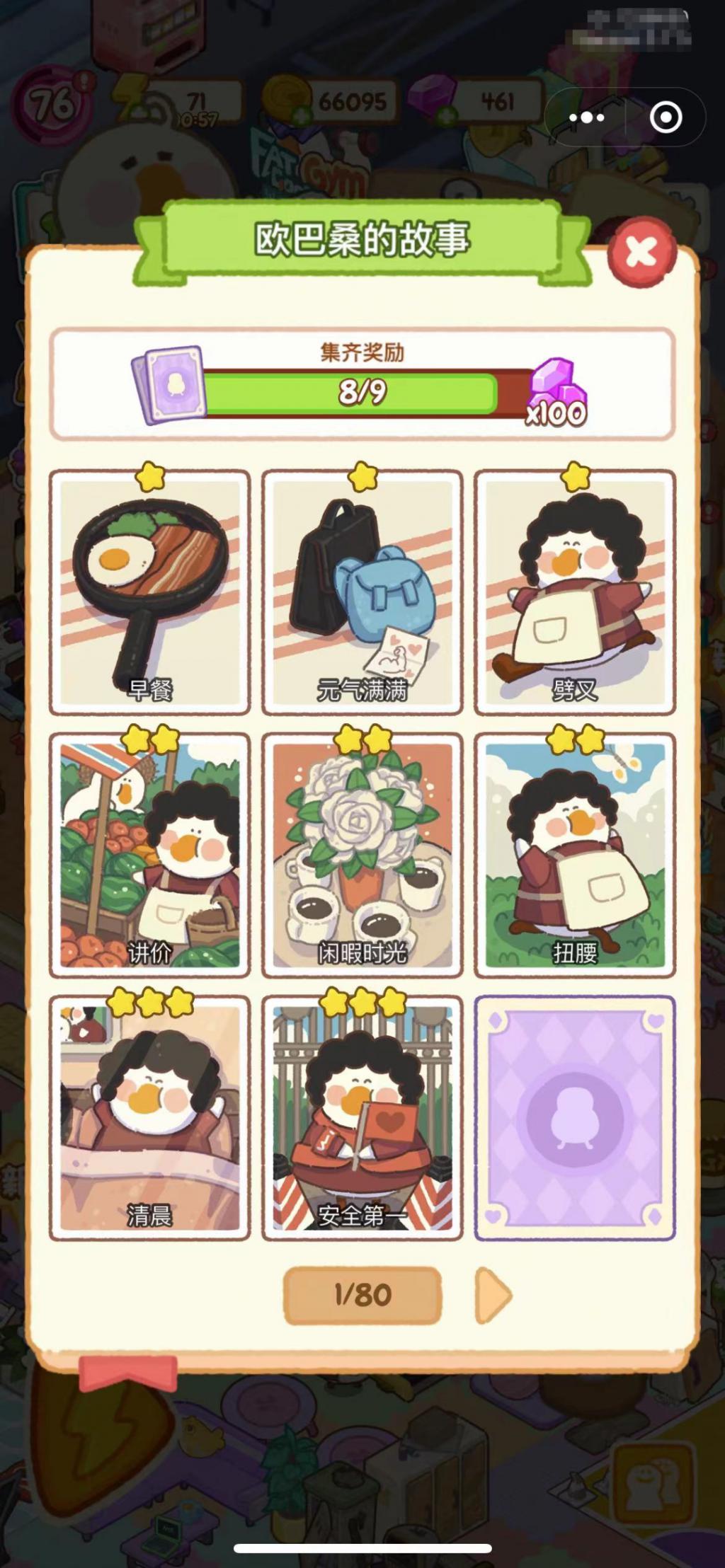Tap the 100 gems collection reward
This screenshot has height=1568, width=725.
coord(556,393)
